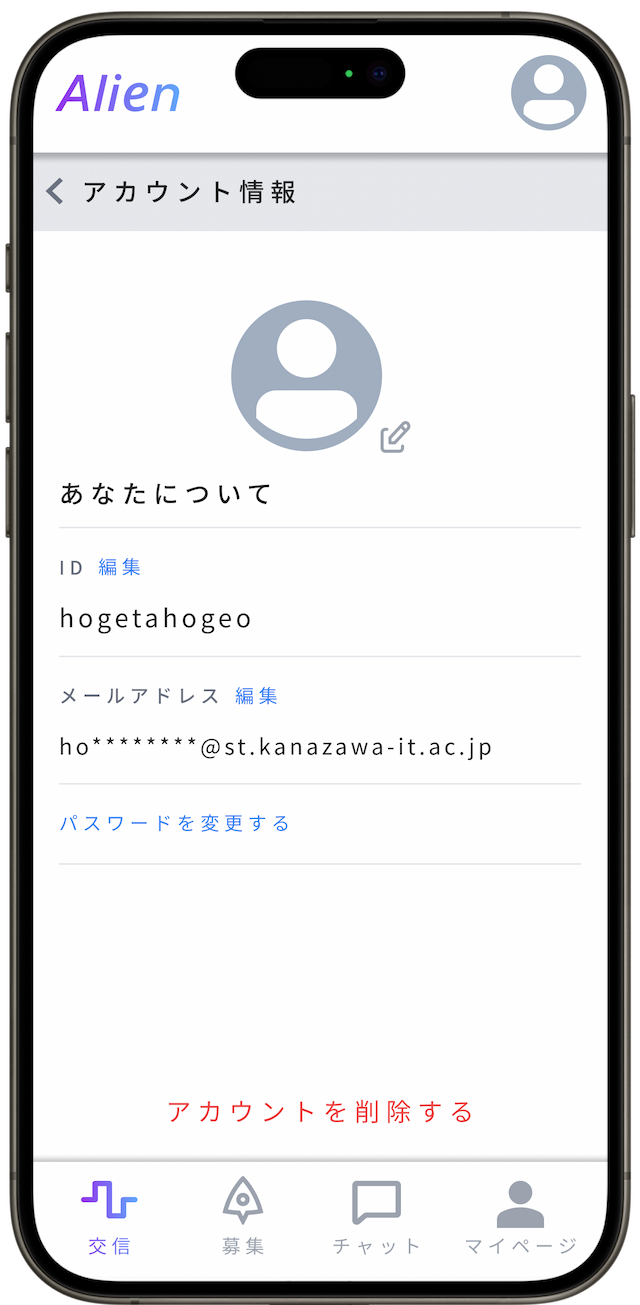Go to the マイページ tab
This screenshot has height=1305, width=640.
521,1217
